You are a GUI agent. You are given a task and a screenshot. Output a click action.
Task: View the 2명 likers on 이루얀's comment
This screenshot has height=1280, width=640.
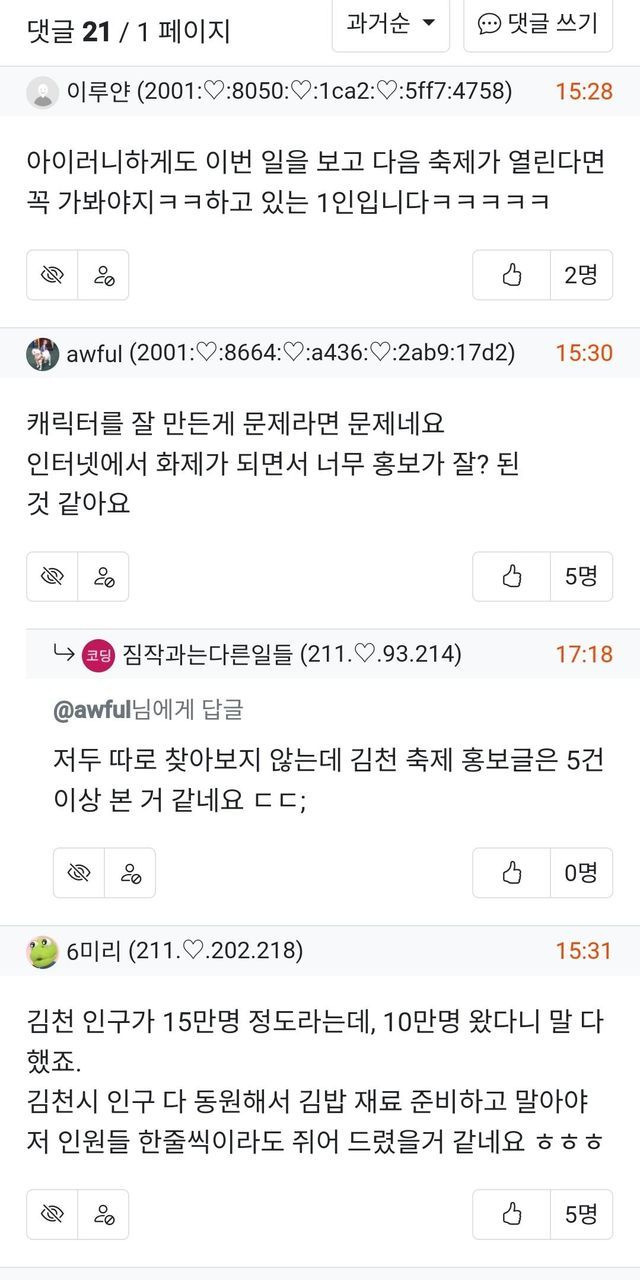(581, 275)
